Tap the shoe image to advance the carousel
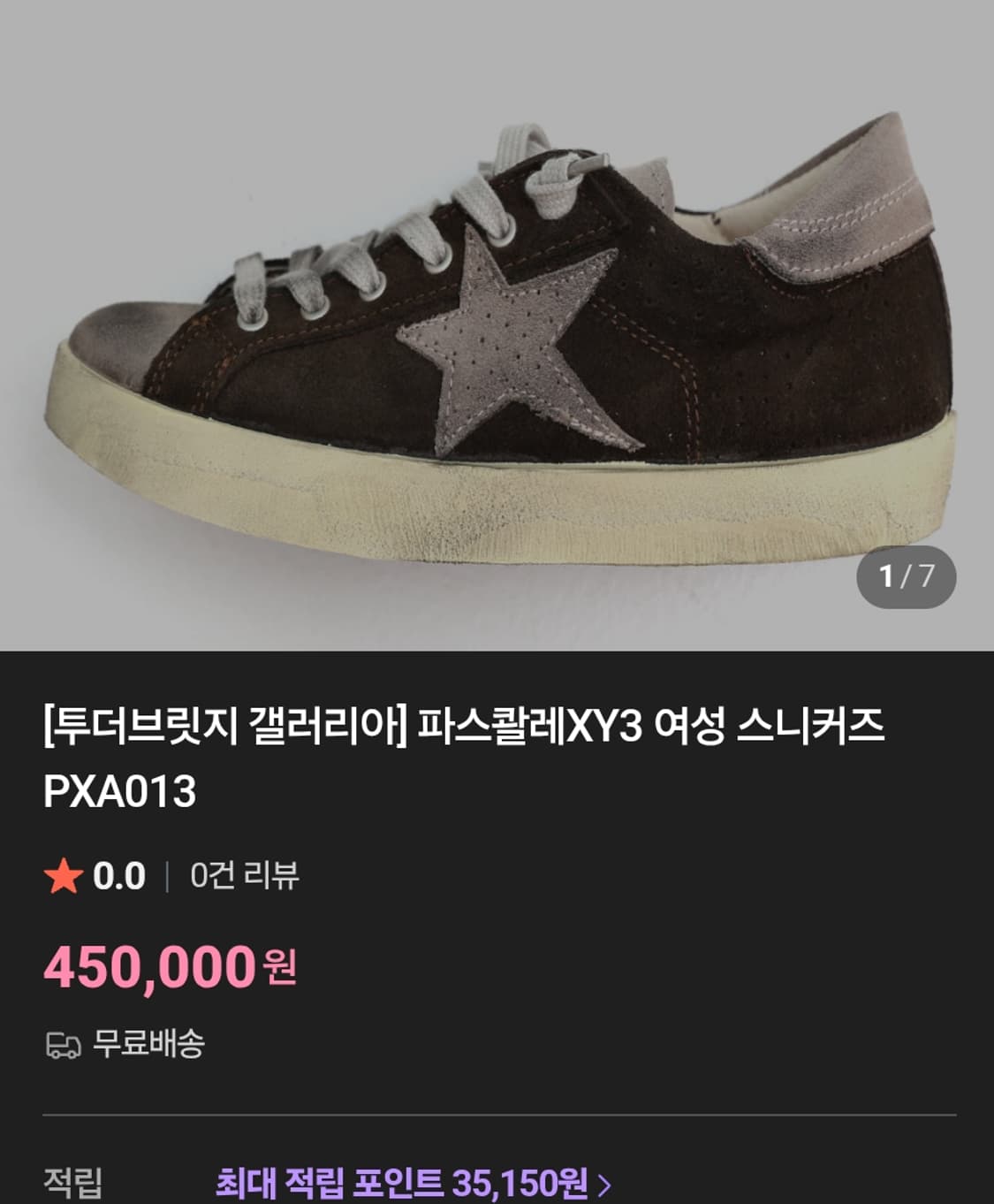 (495, 336)
